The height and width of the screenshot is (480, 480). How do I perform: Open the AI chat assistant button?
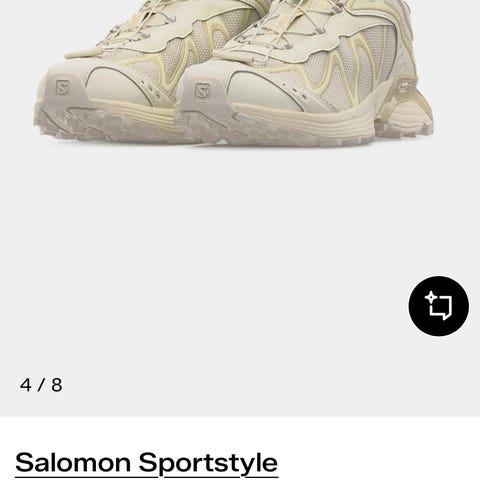439,306
